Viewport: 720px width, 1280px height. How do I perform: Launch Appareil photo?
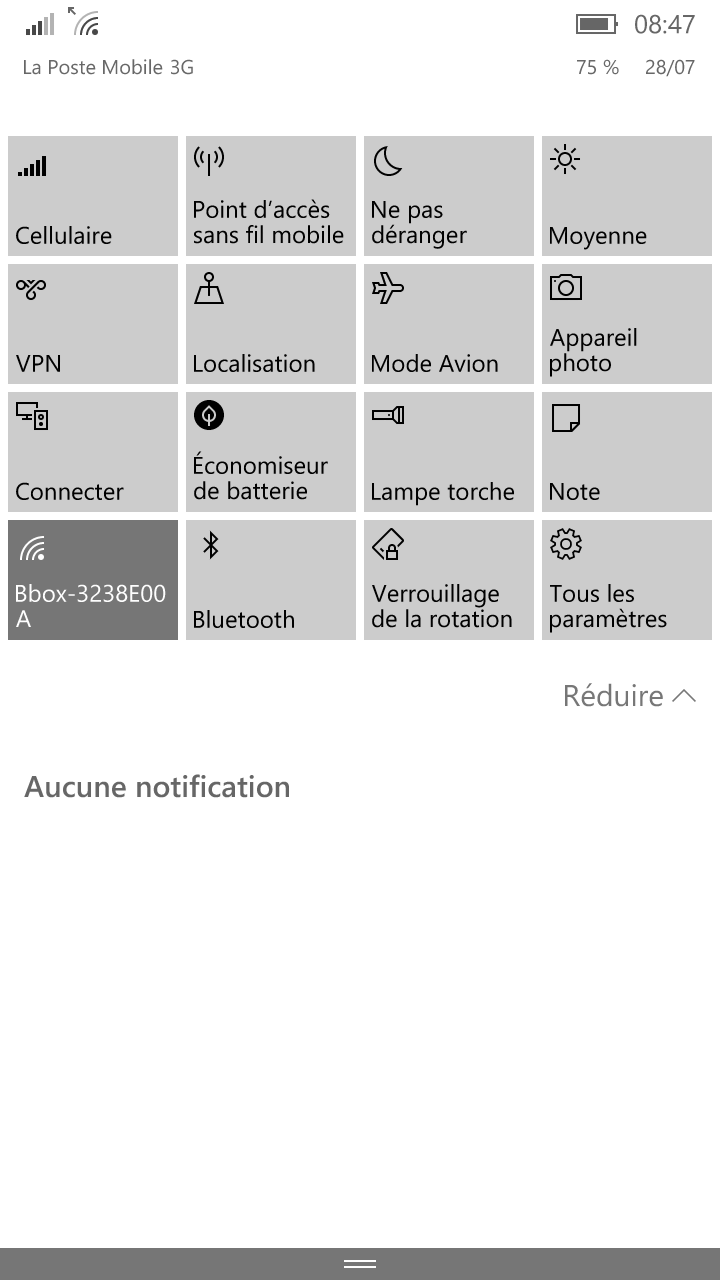click(x=627, y=324)
